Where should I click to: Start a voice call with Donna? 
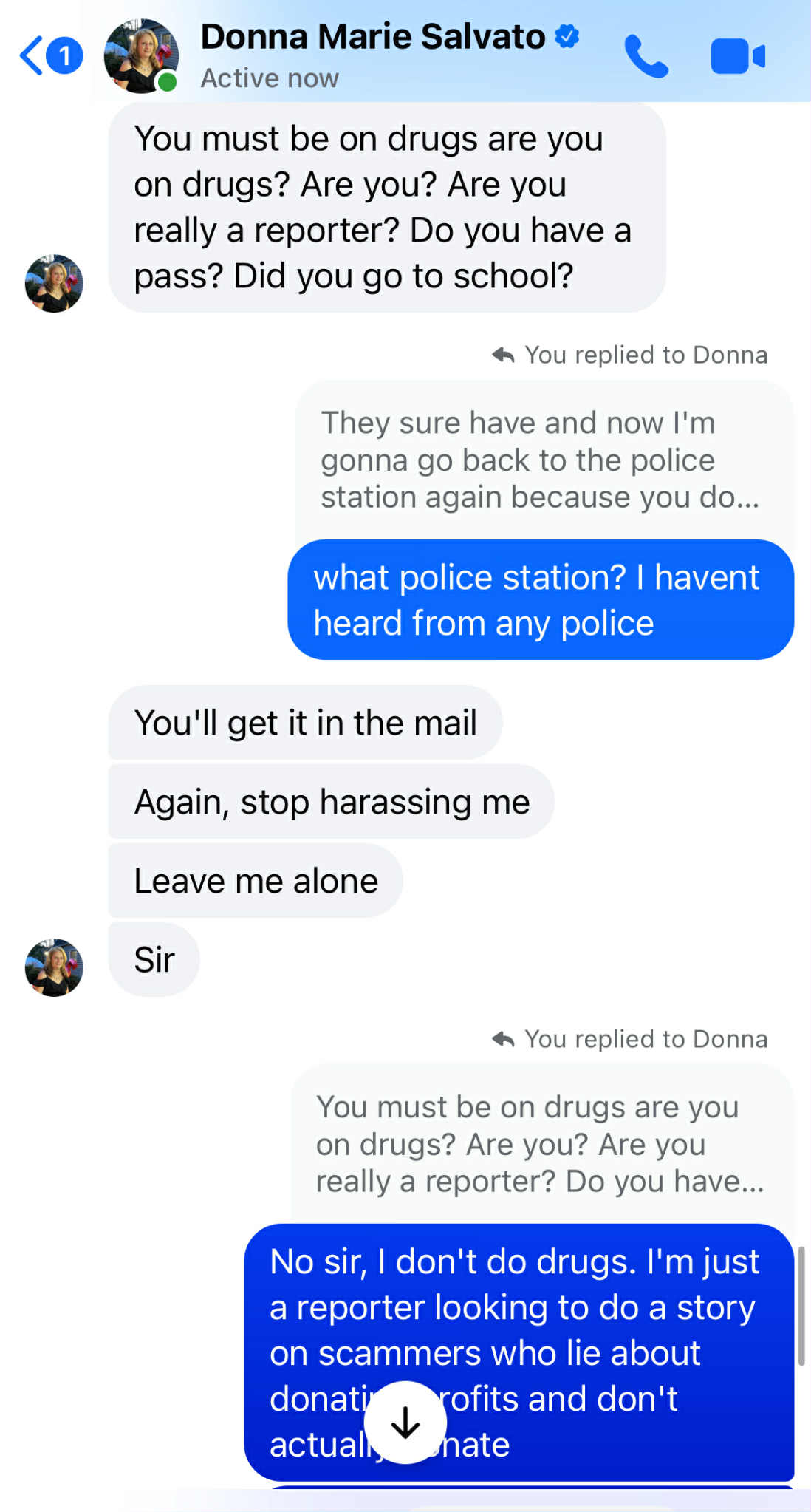pos(646,57)
